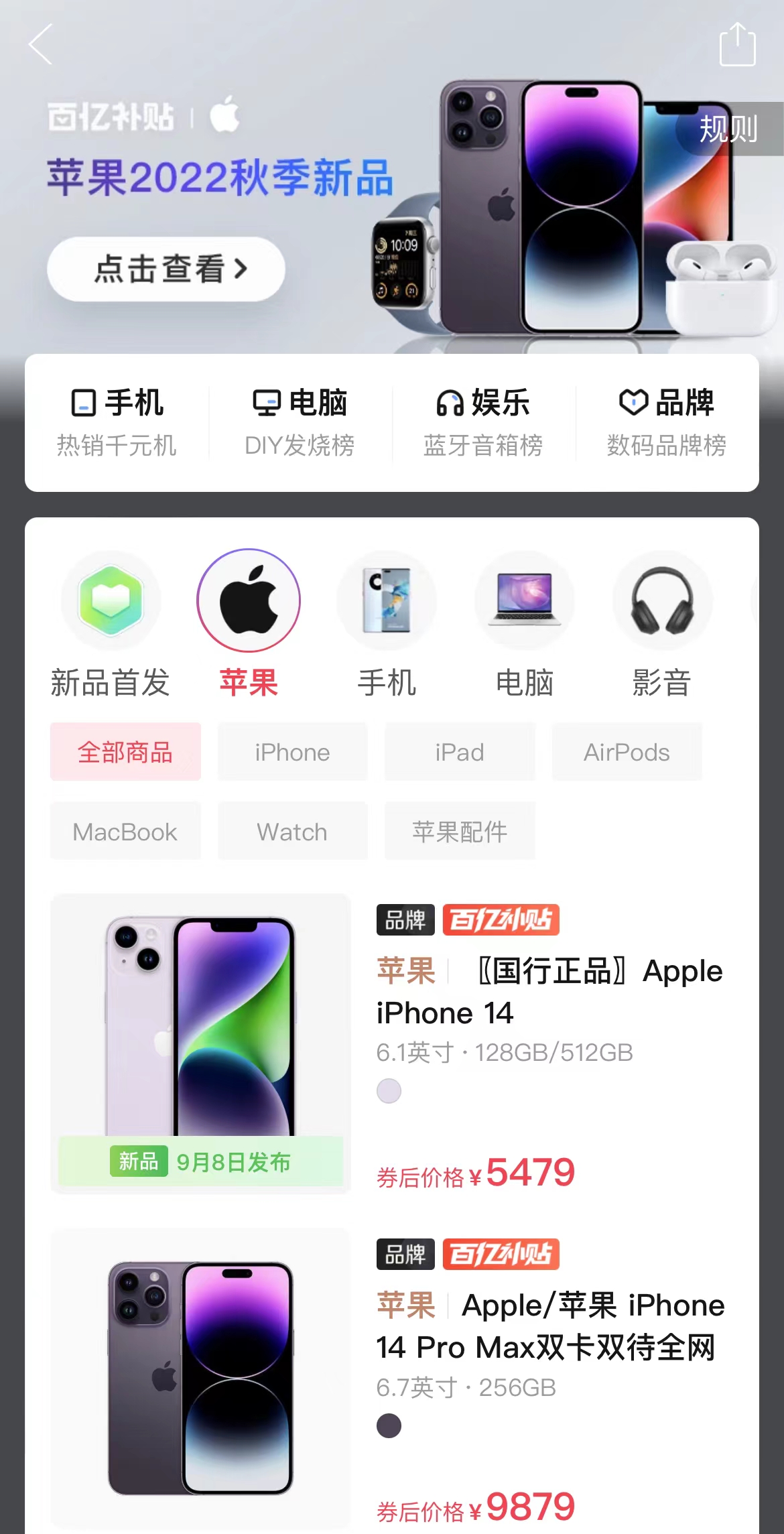This screenshot has height=1534, width=784.
Task: Open the share icon at top right
Action: pos(738,46)
